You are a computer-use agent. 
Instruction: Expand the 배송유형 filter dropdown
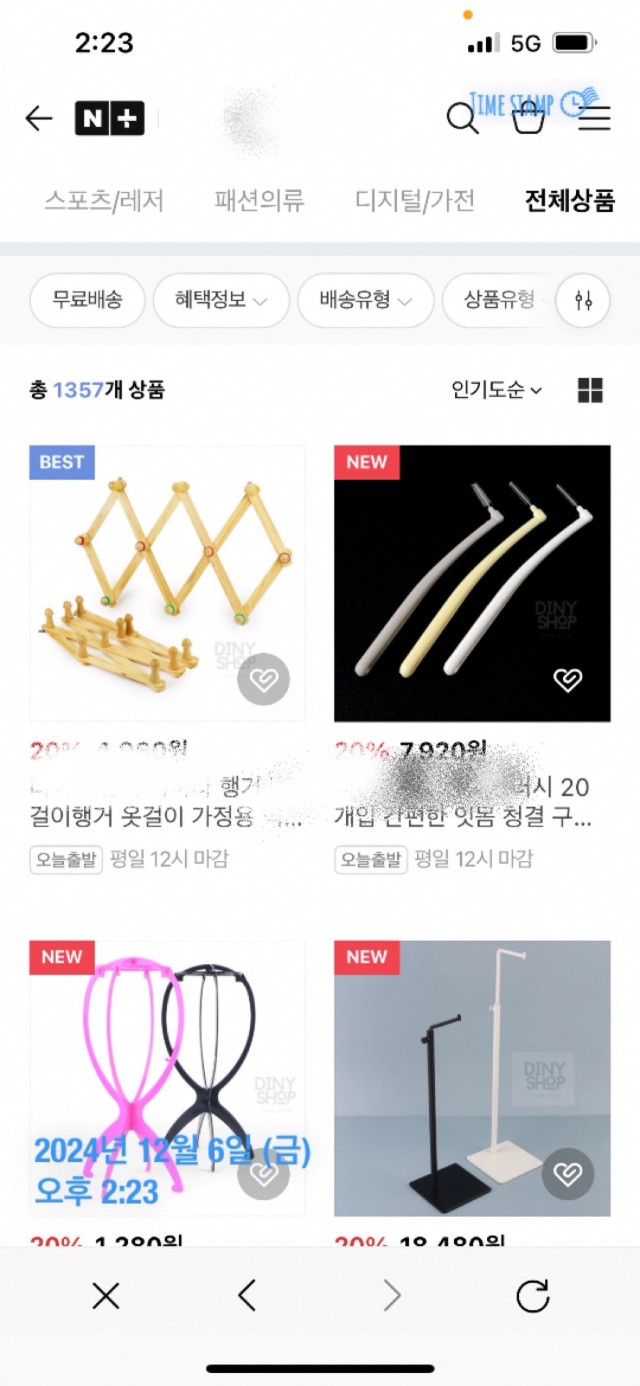coord(365,300)
